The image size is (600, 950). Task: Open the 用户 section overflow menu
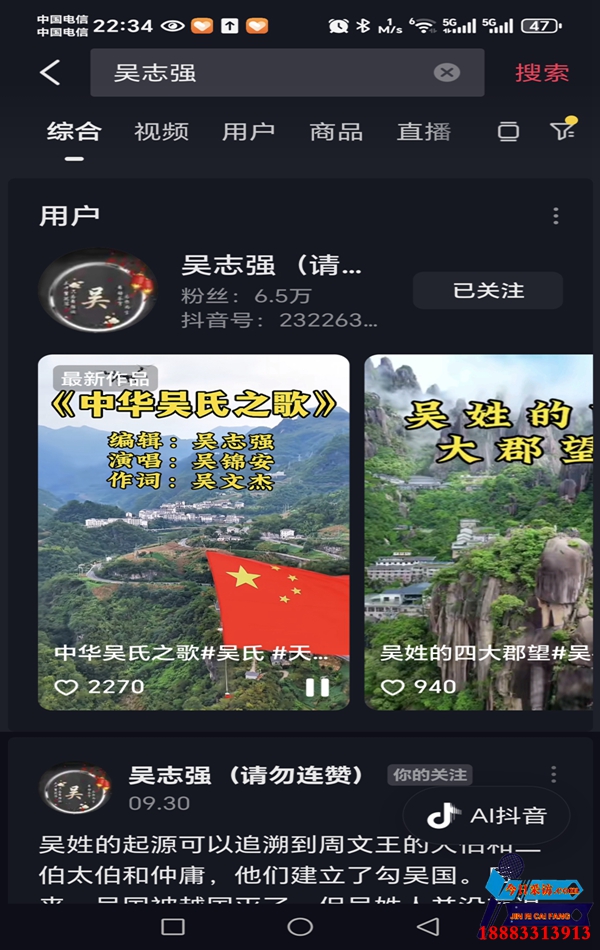556,216
